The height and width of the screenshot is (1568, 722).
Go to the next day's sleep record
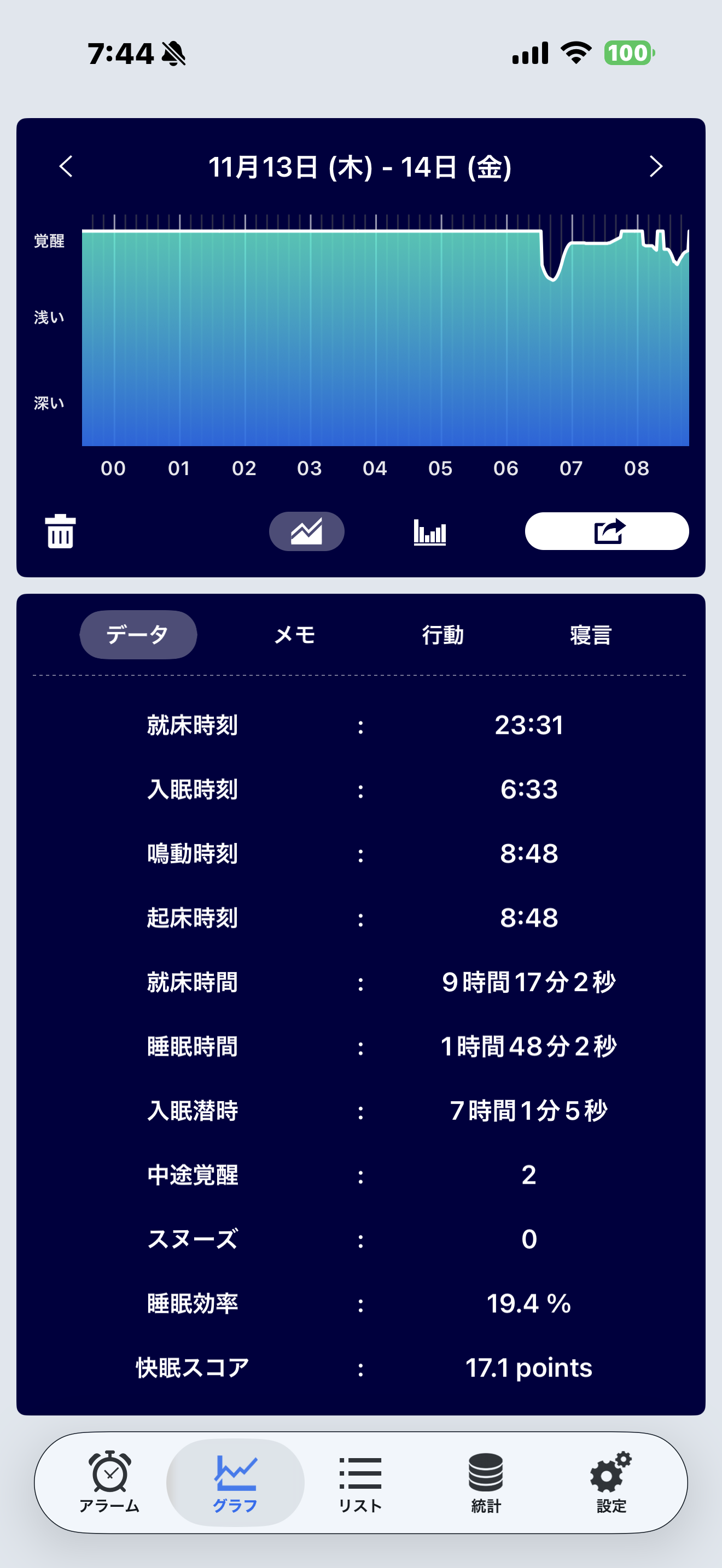pos(656,166)
